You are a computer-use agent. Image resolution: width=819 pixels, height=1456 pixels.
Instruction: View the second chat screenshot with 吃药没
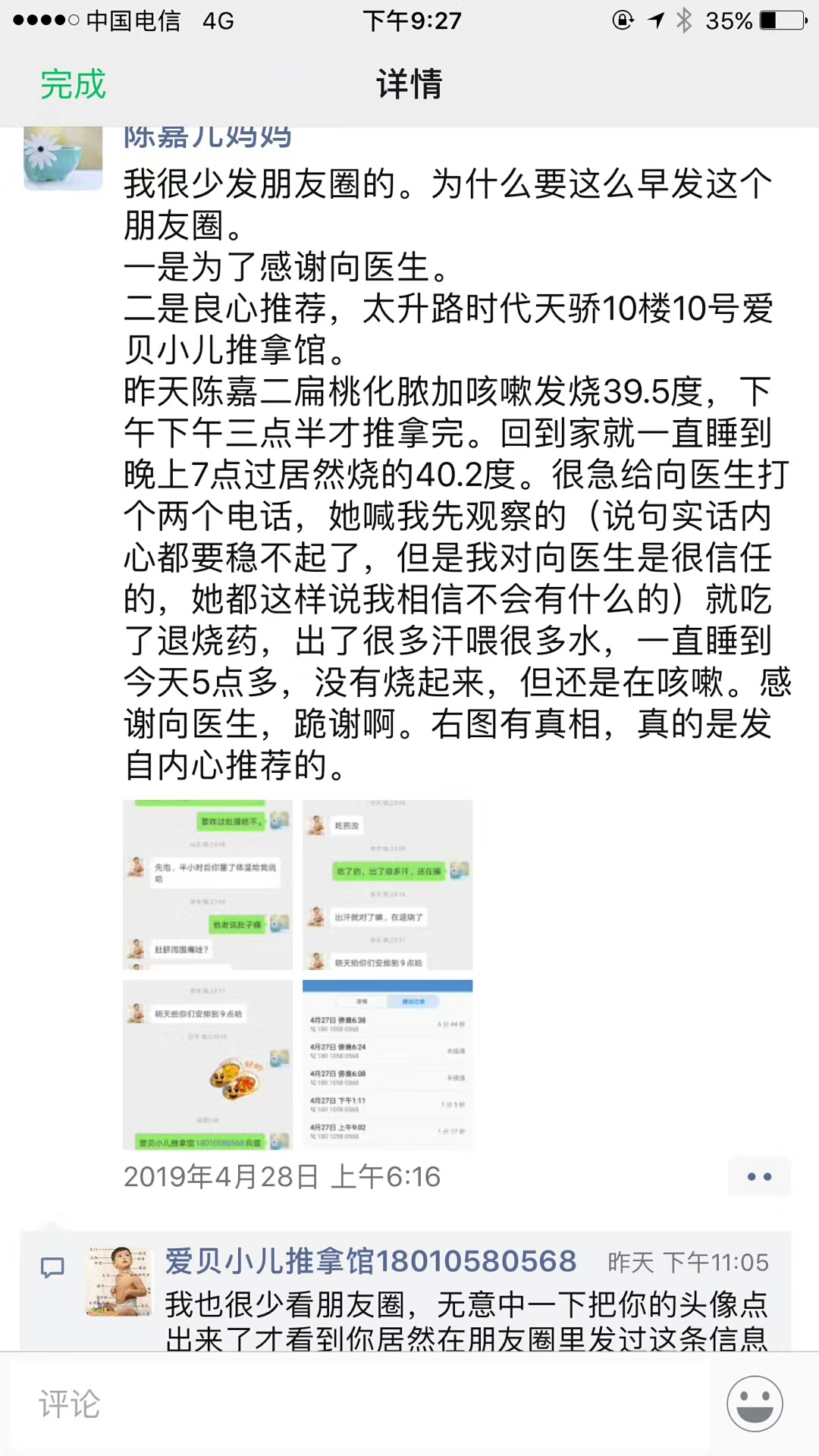[388, 884]
